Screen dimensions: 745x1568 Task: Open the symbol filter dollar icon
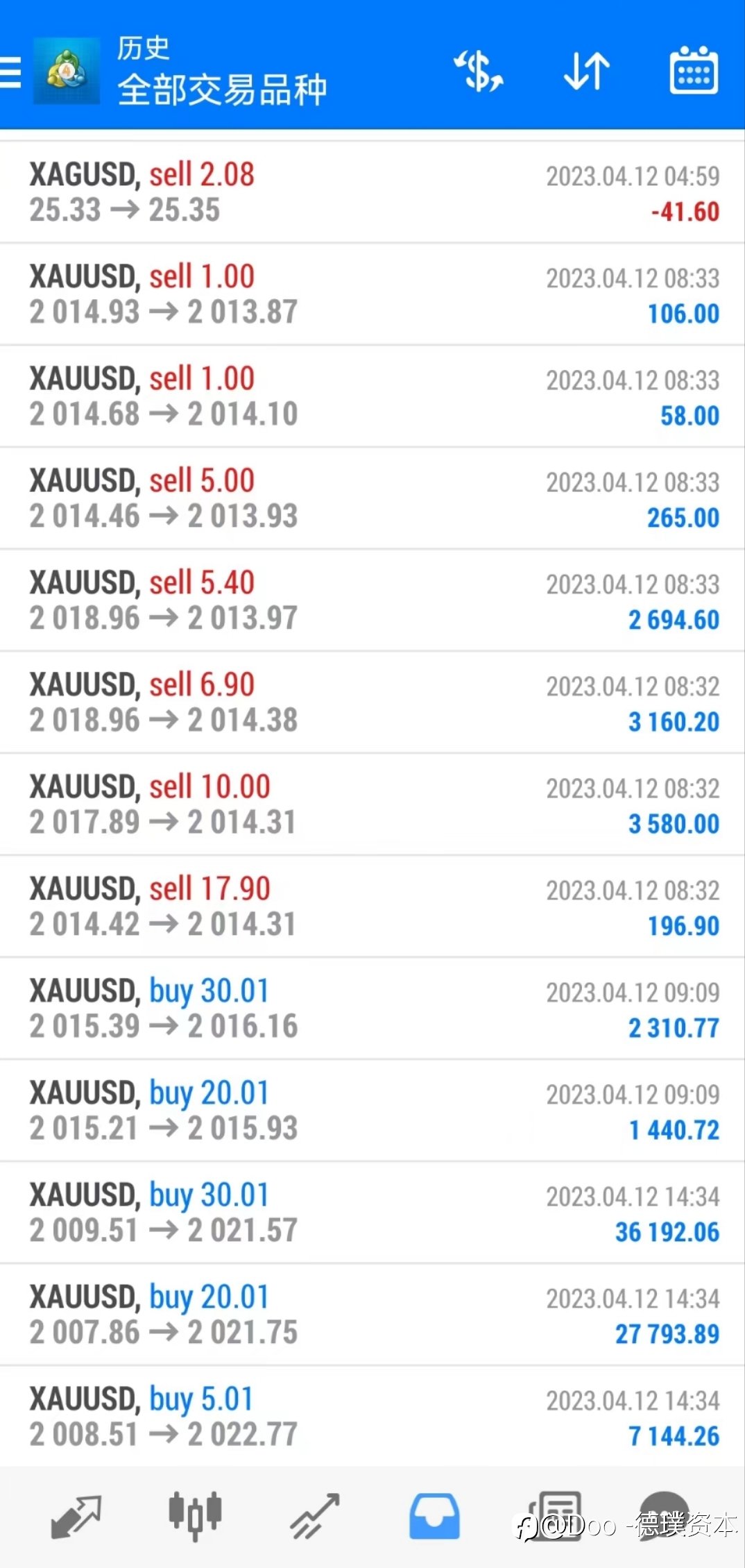[x=478, y=71]
